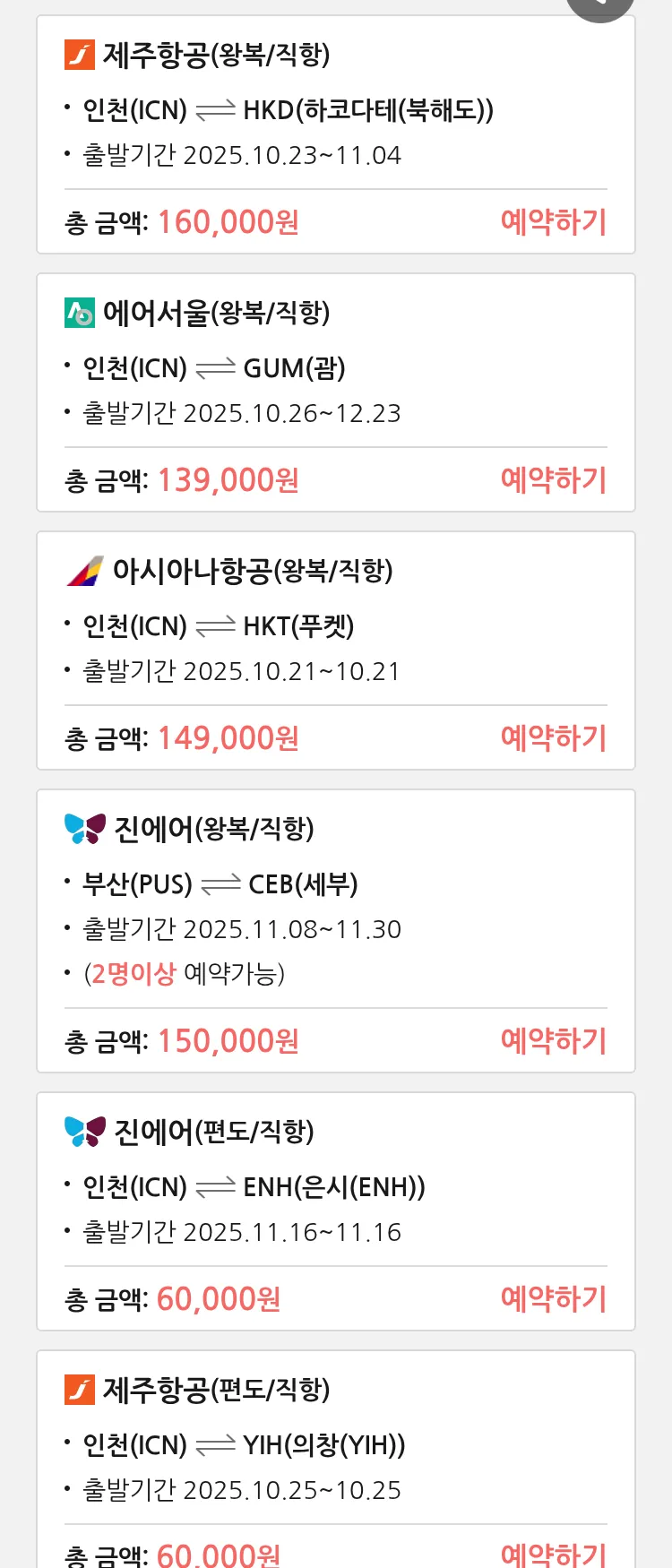
Task: Click the round-trip arrows between ICN and HKT
Action: tap(215, 626)
